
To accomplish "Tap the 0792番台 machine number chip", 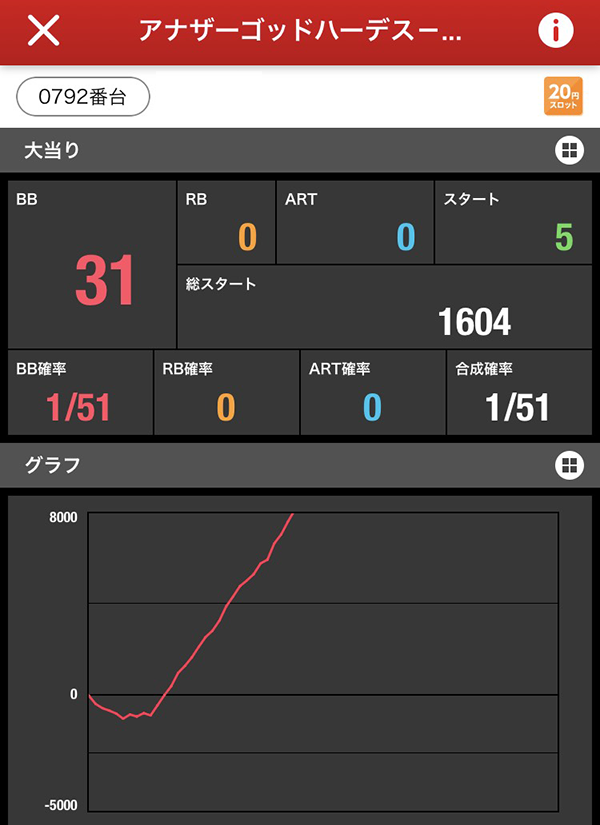I will [x=83, y=97].
